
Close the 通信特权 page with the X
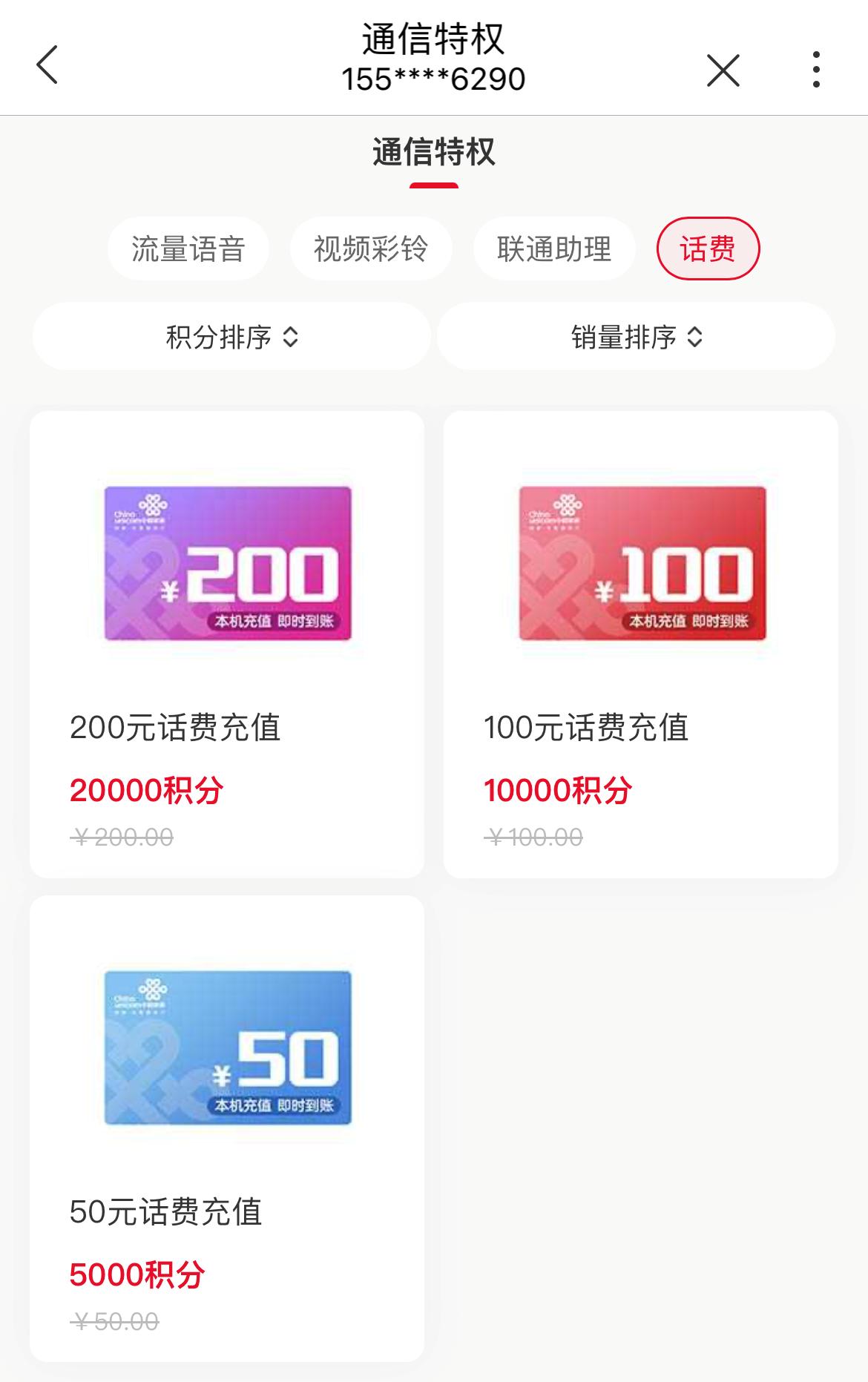723,68
